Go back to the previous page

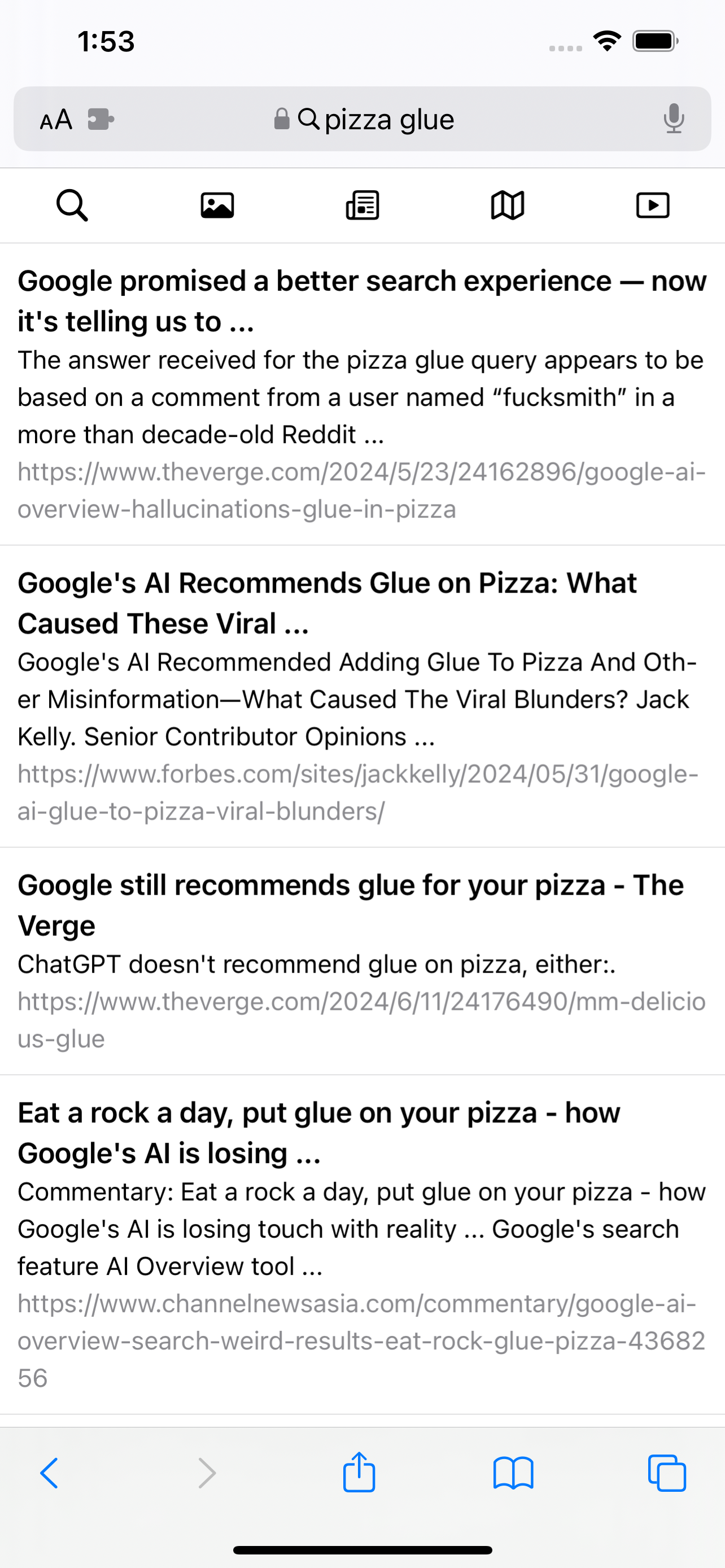point(49,1473)
